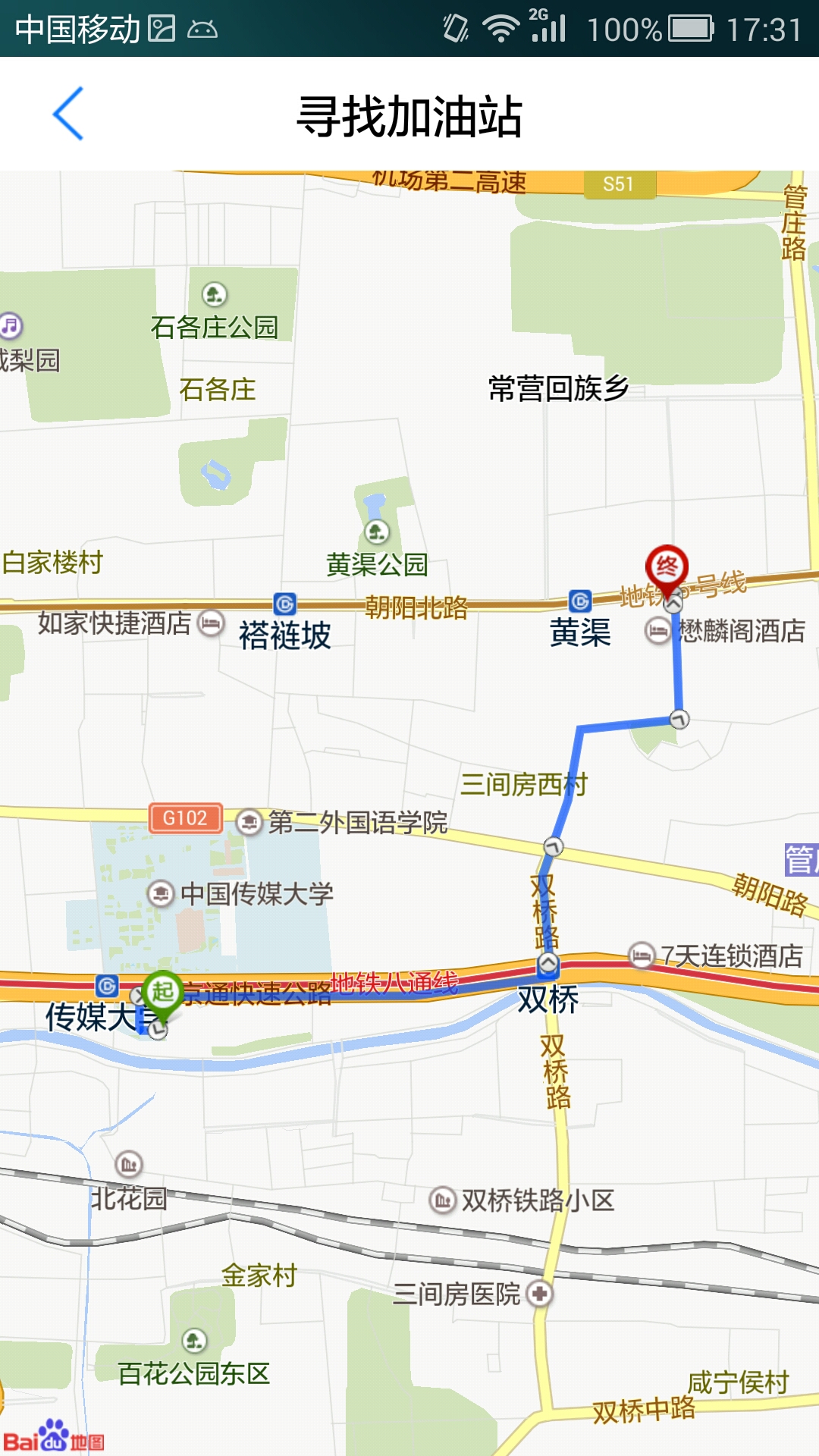Image resolution: width=819 pixels, height=1456 pixels.
Task: Tap the 双桥铁路小区 residential marker
Action: (x=442, y=1200)
